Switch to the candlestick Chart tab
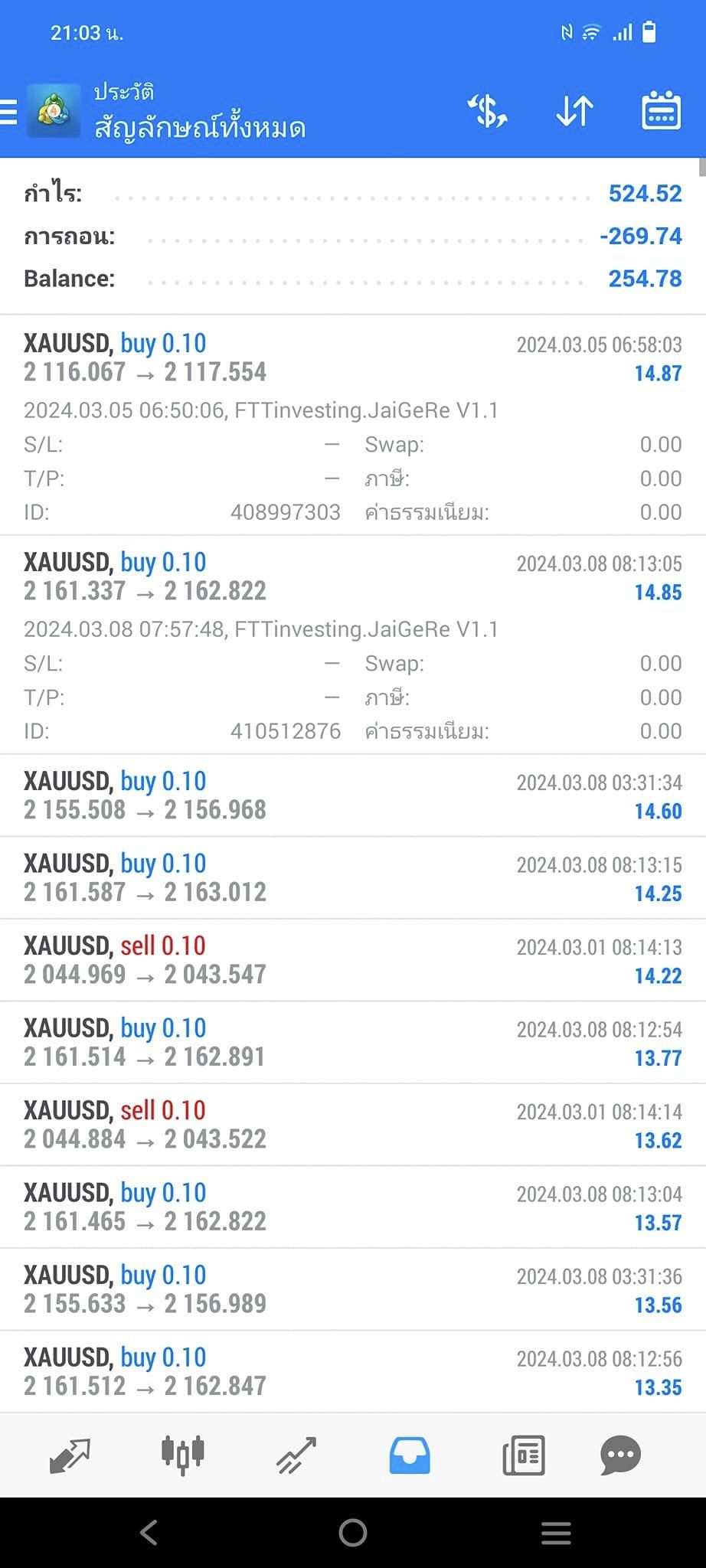706x1568 pixels. pyautogui.click(x=183, y=1455)
